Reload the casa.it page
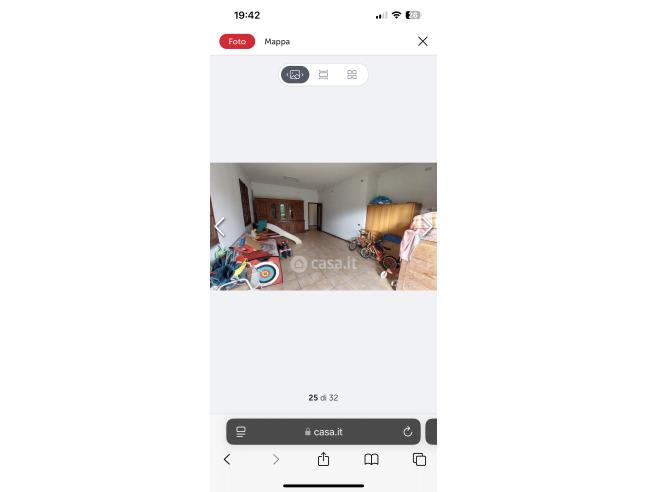The height and width of the screenshot is (492, 648). click(x=407, y=432)
